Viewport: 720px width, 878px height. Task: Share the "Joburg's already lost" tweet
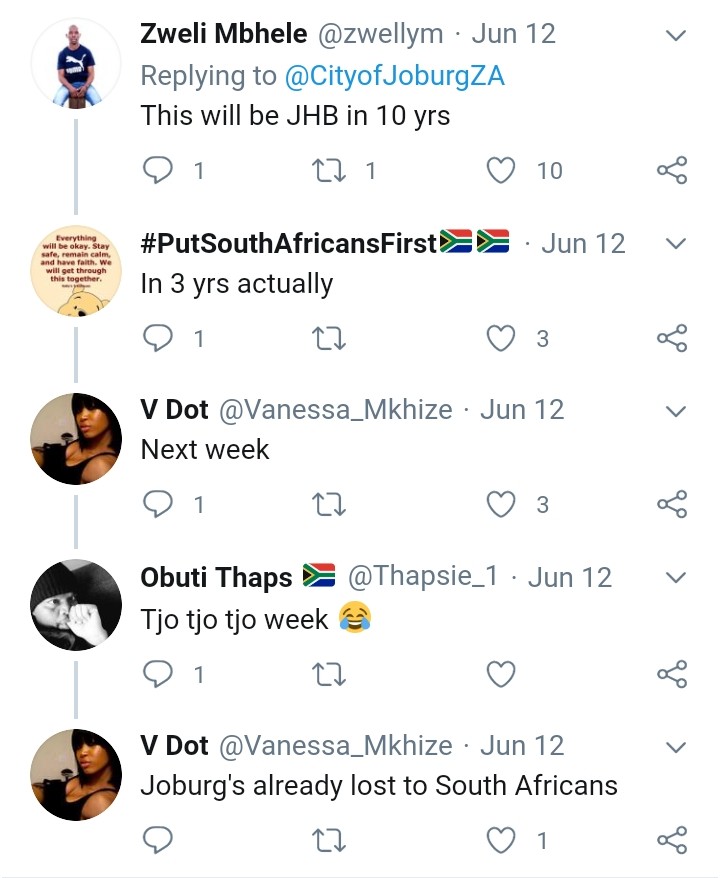coord(672,841)
